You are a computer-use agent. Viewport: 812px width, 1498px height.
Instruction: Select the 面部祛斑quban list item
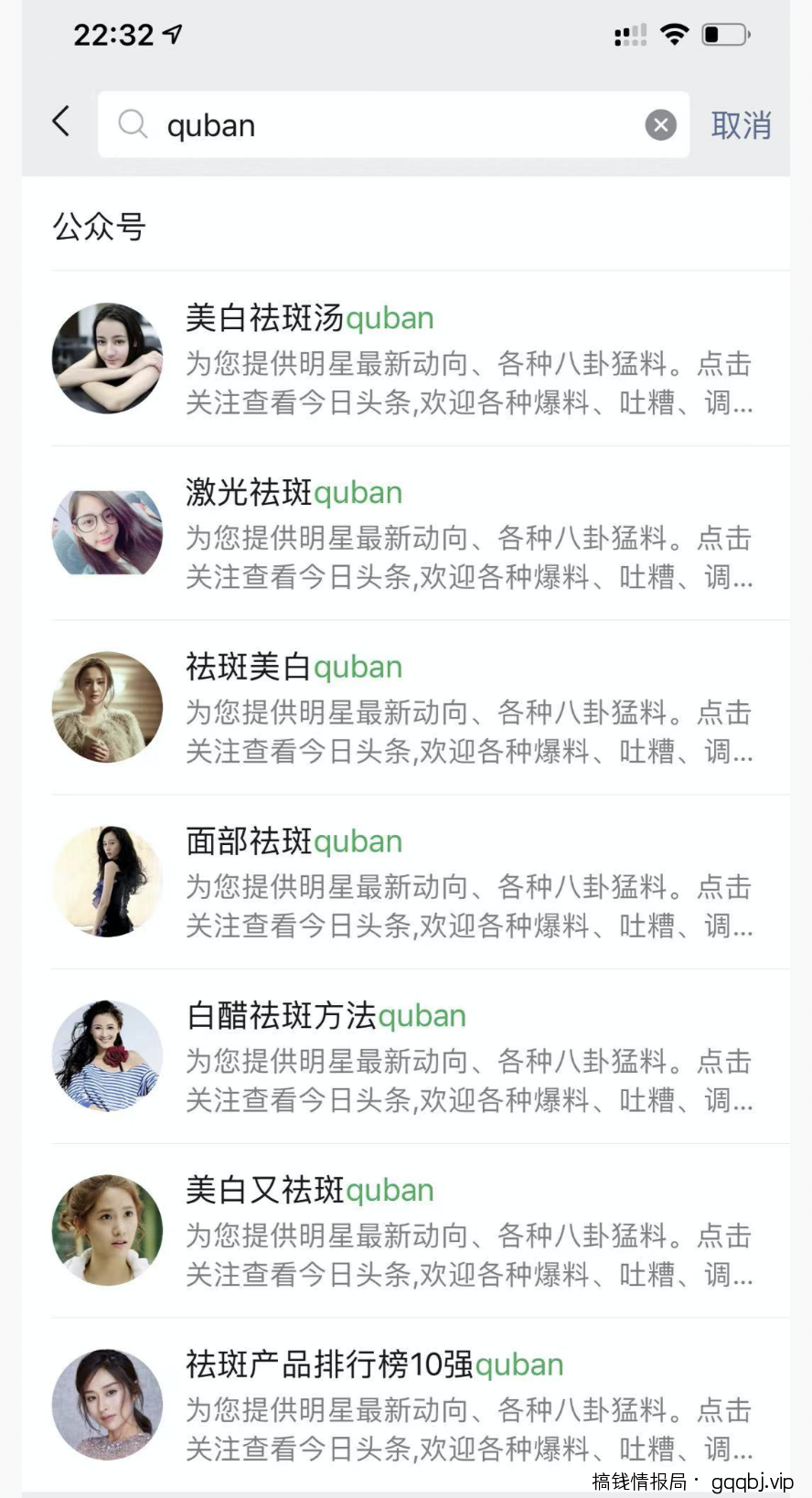click(411, 881)
